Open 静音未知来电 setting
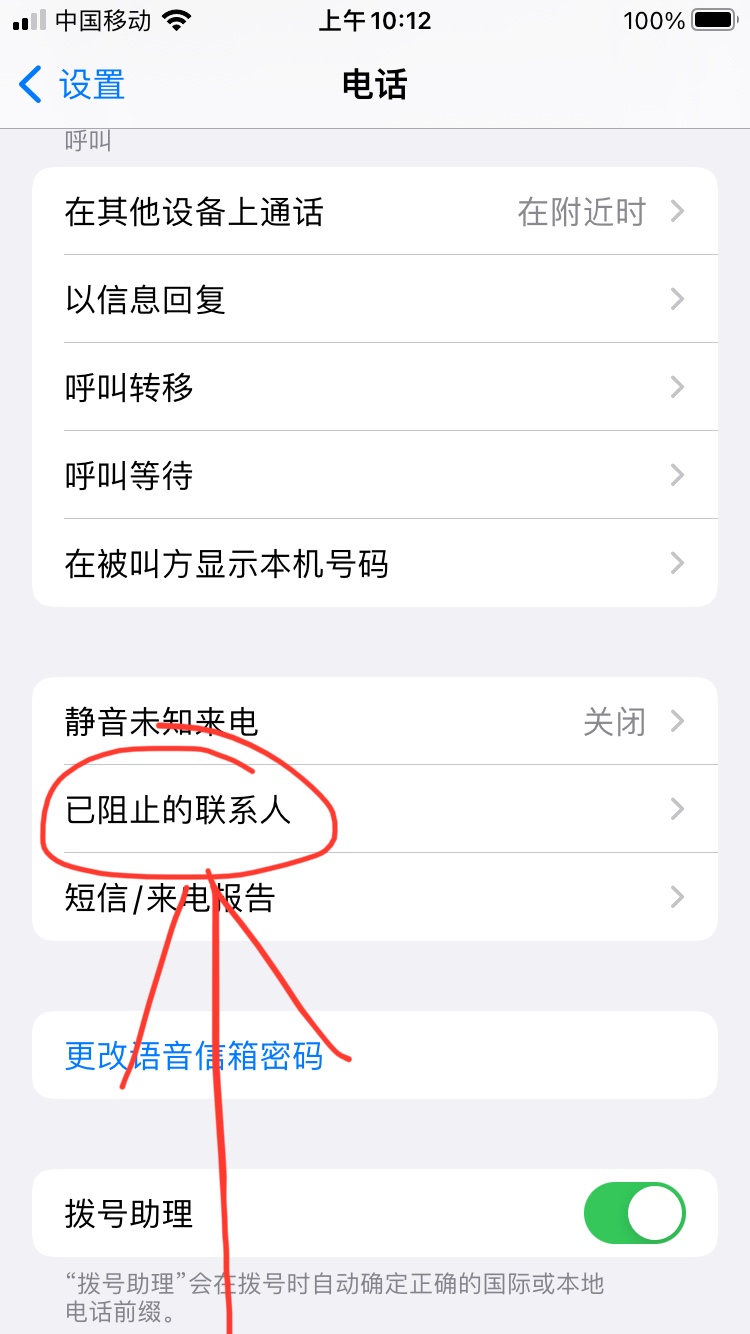This screenshot has height=1334, width=750. (375, 721)
